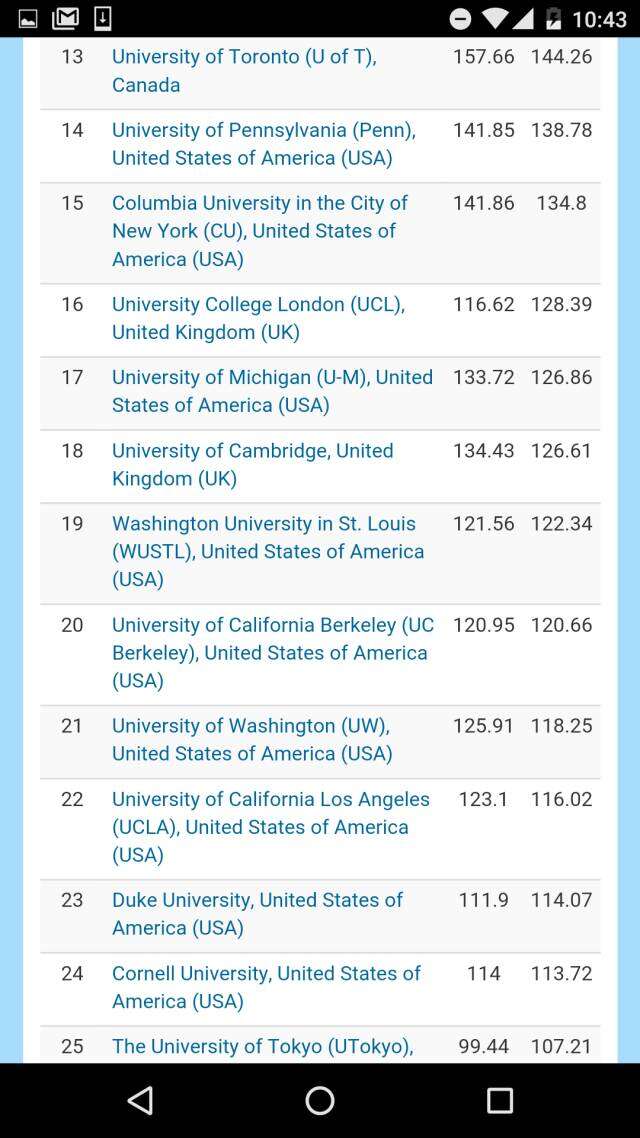Open the University of Cambridge link
Screen dimensions: 640x1138
point(252,451)
